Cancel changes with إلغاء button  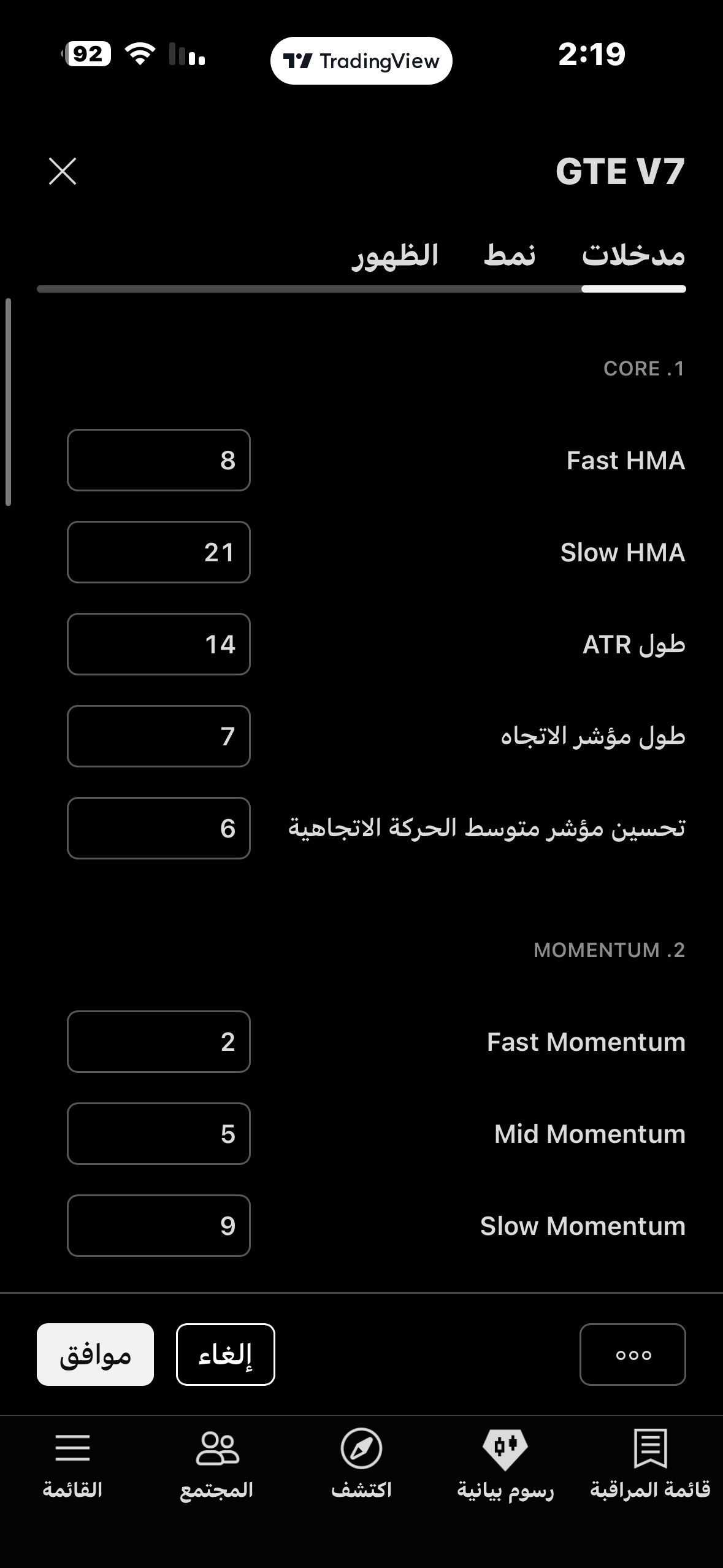226,1355
